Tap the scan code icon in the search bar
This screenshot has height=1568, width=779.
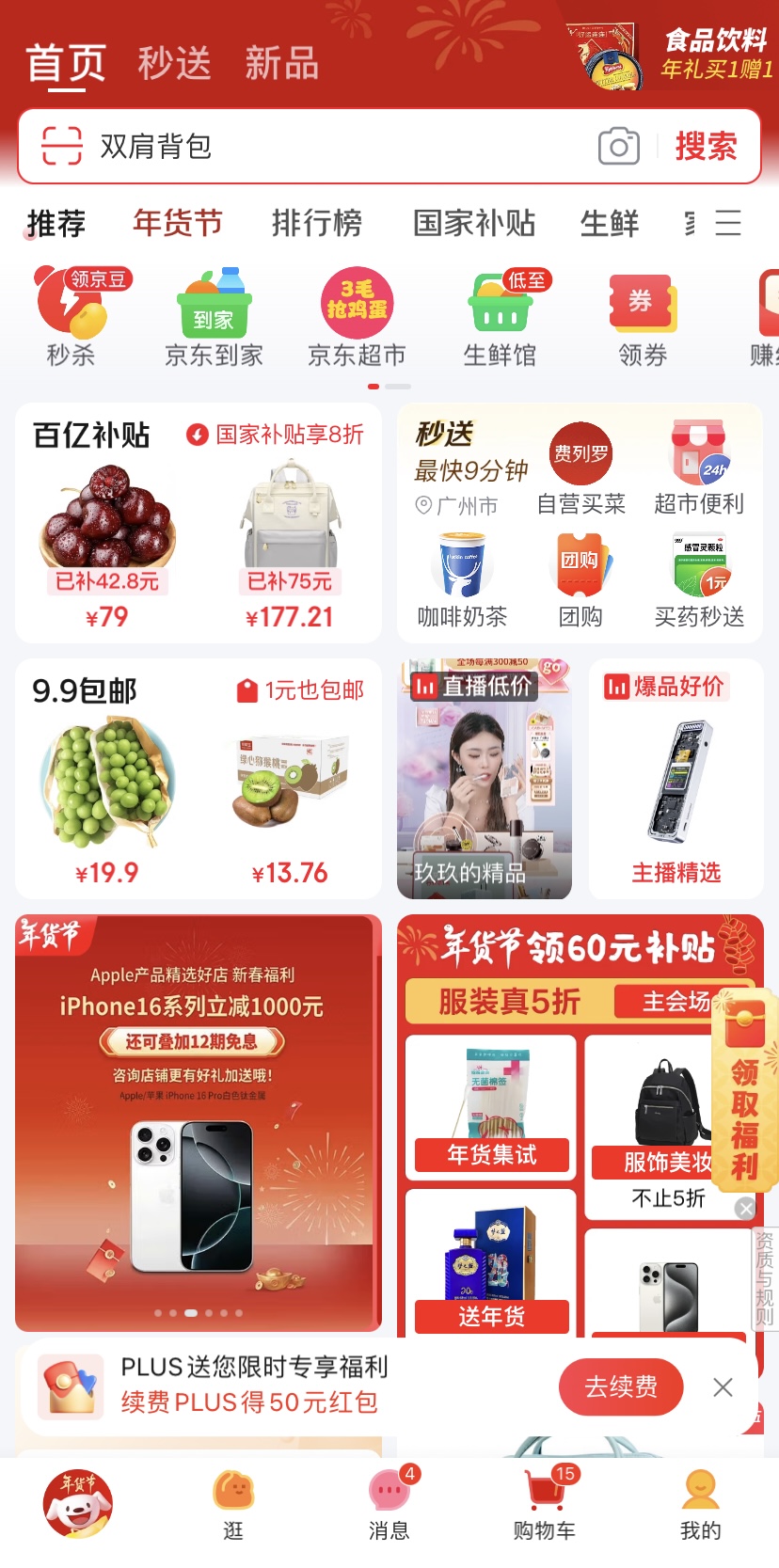tap(61, 146)
